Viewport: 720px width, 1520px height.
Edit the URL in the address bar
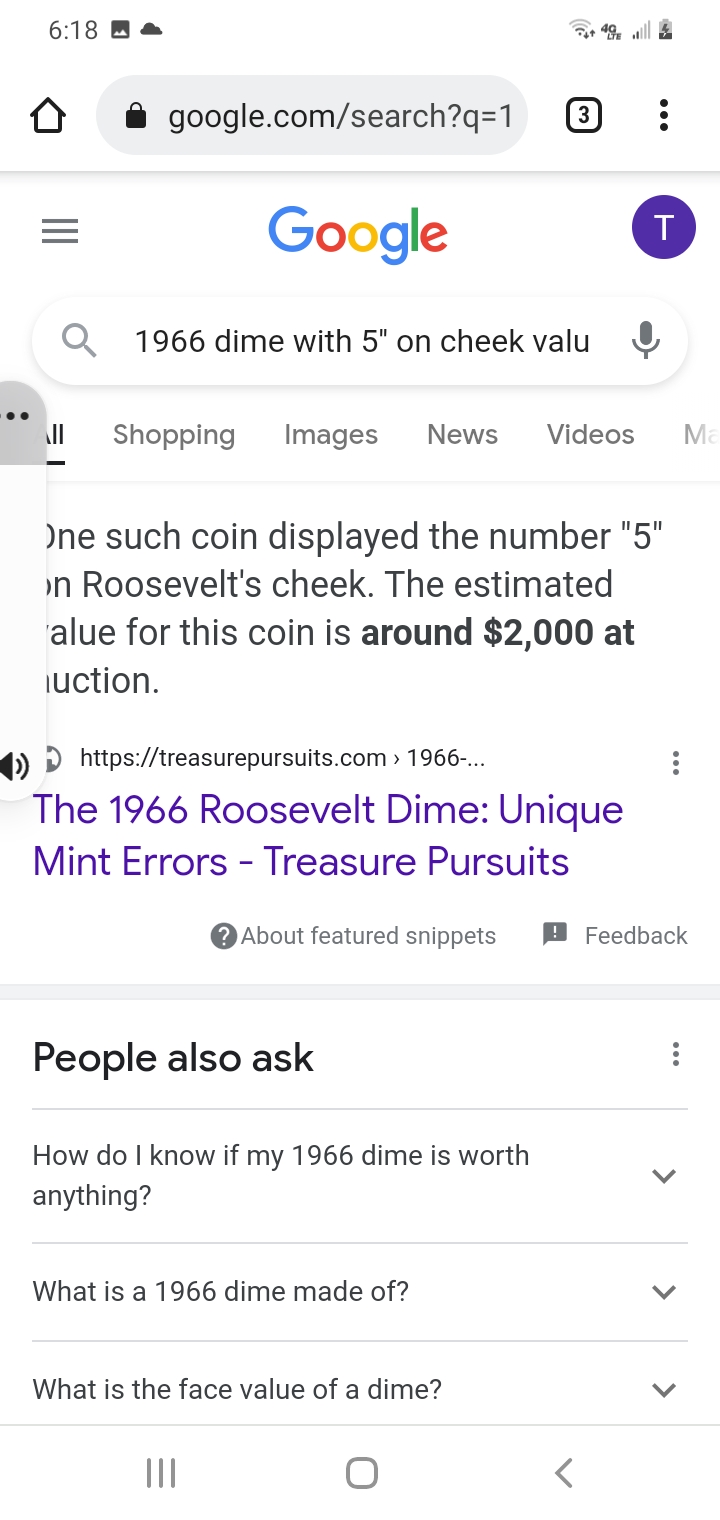(340, 117)
